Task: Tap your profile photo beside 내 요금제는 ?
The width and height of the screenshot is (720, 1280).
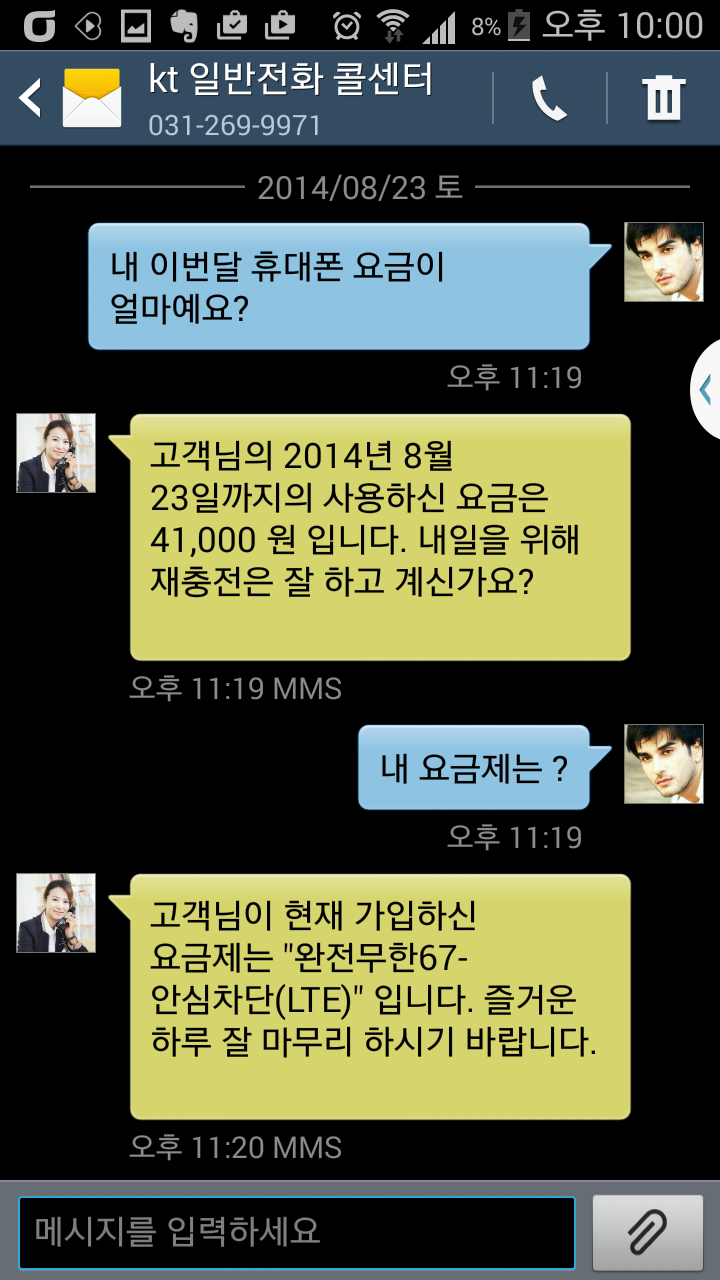Action: point(664,764)
